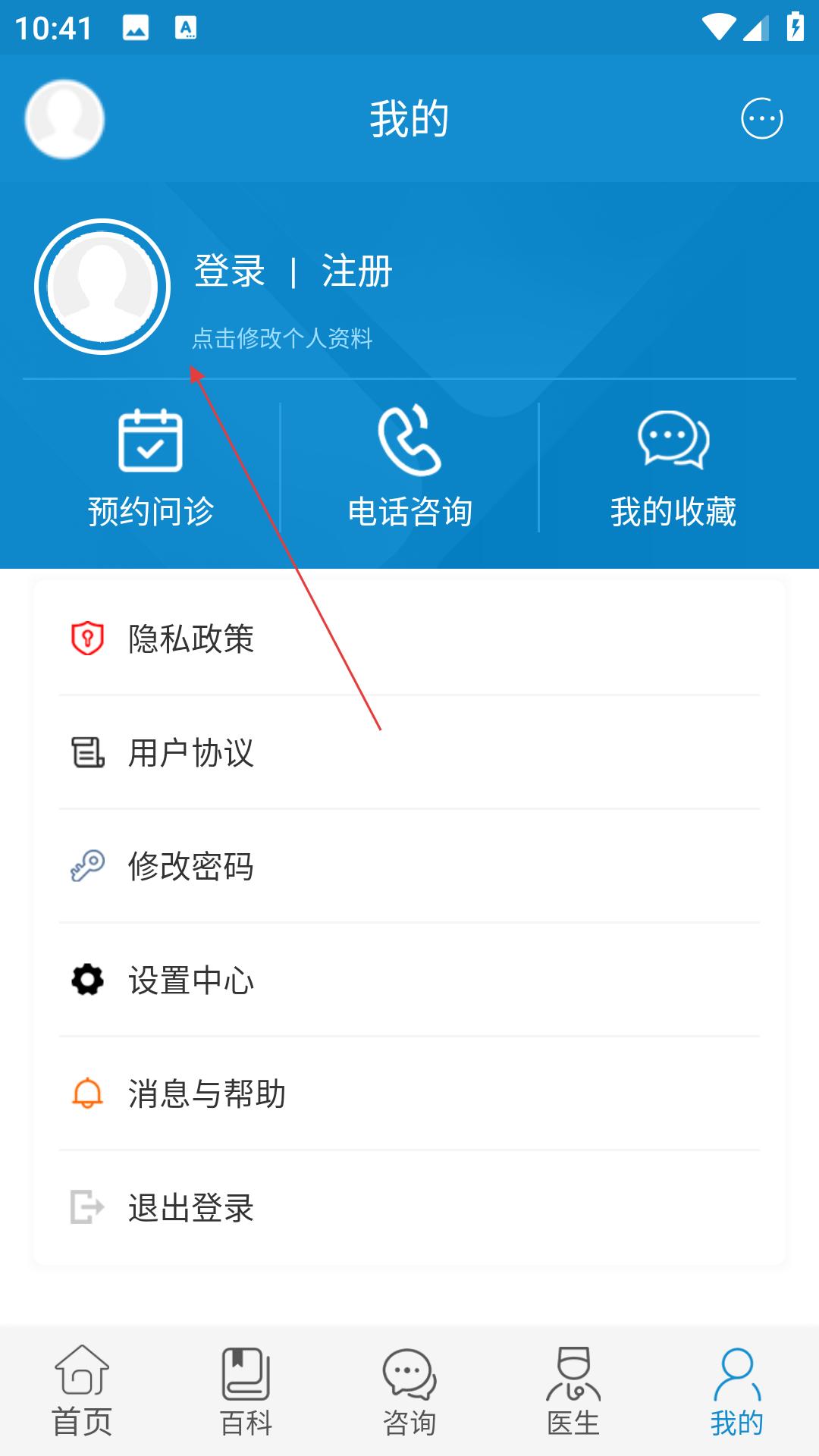Tap 注册 to register an account
Viewport: 819px width, 1456px height.
356,271
